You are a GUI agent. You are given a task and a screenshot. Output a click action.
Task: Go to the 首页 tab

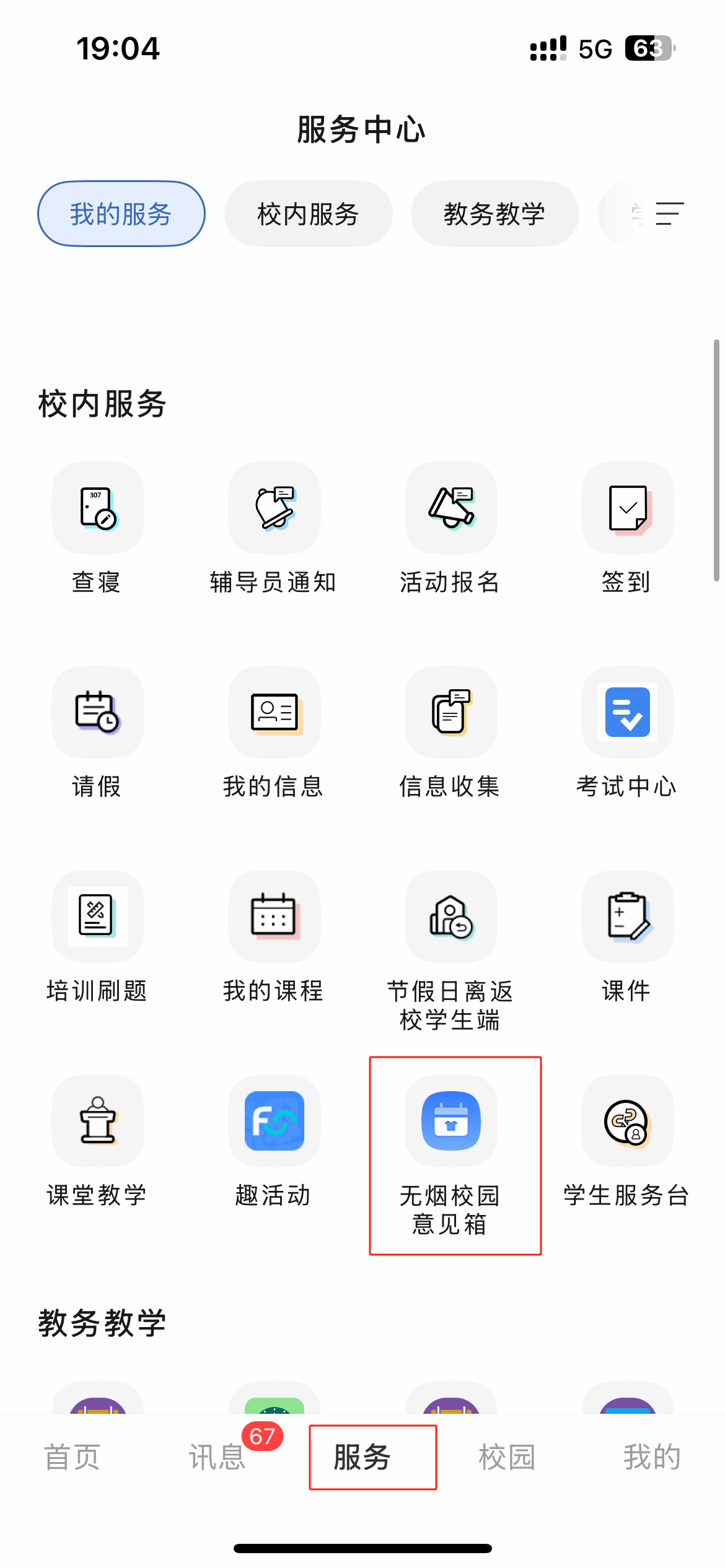[x=72, y=1457]
